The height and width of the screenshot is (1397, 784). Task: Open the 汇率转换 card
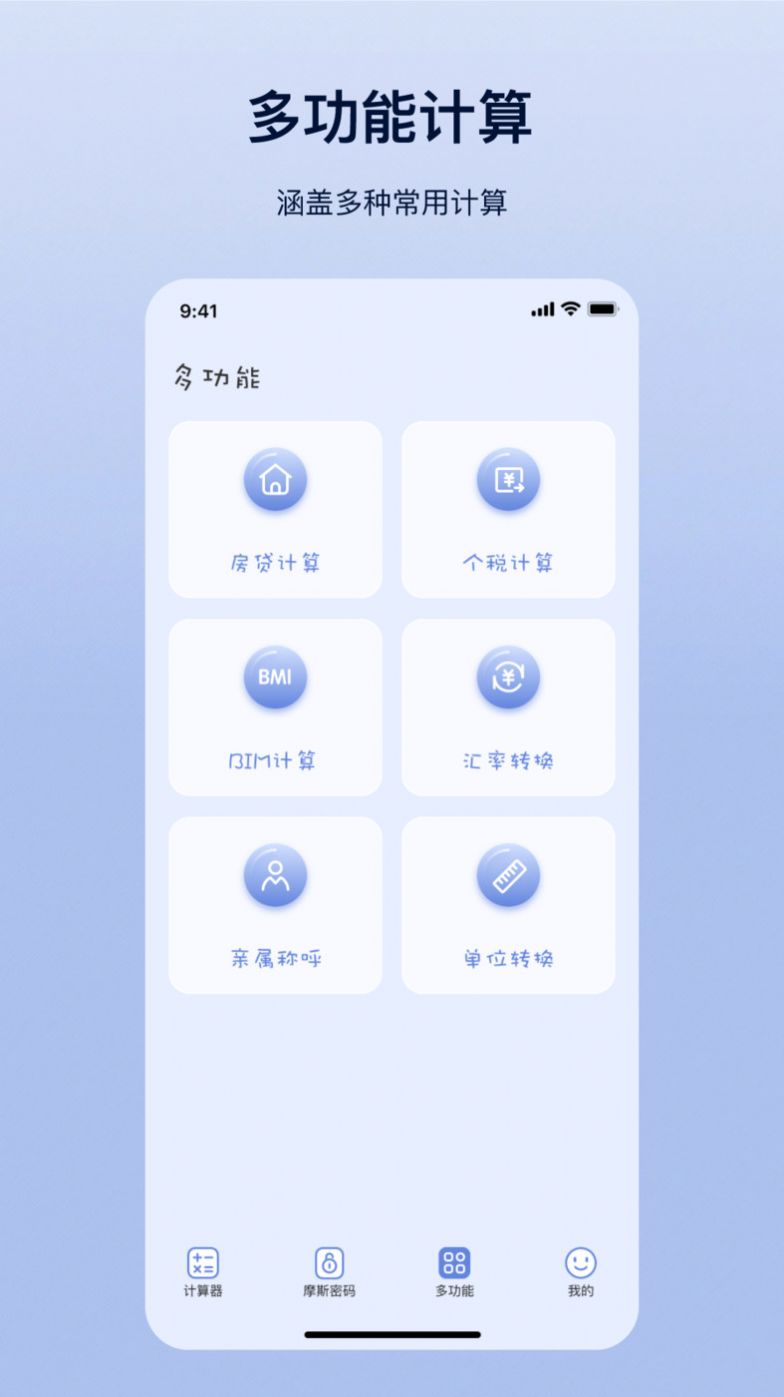(508, 705)
